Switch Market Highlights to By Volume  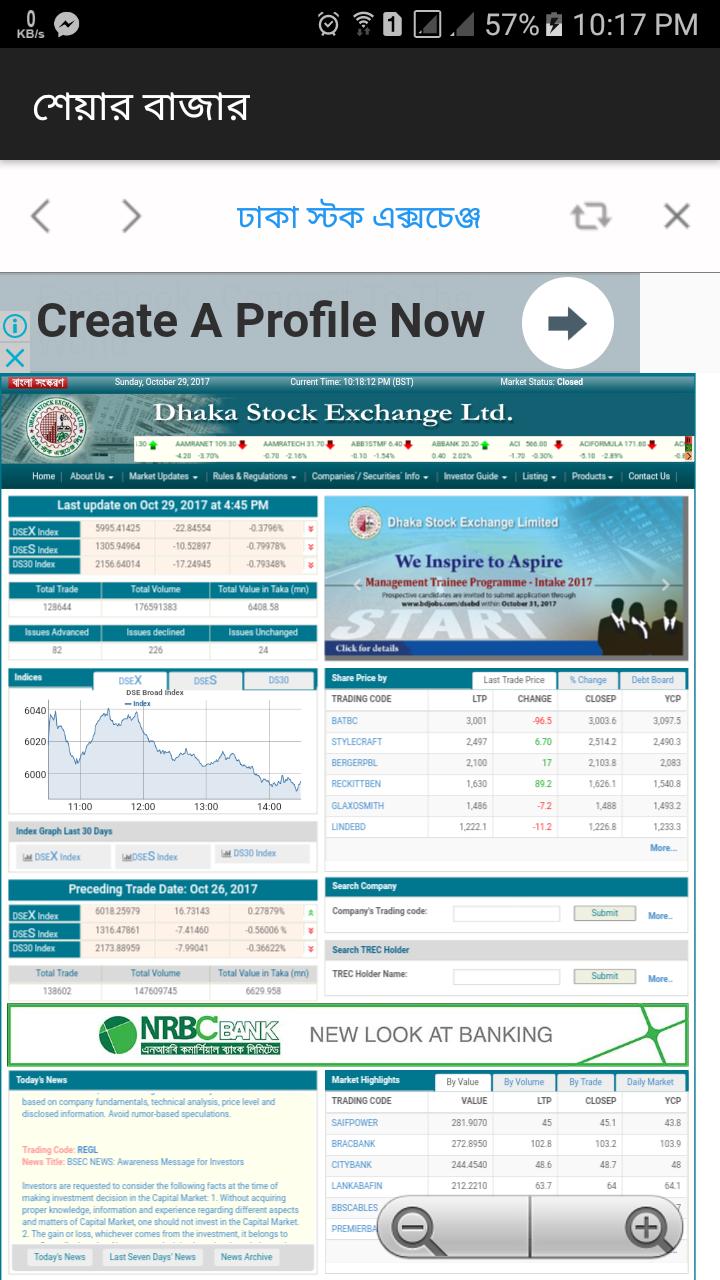click(x=524, y=1081)
